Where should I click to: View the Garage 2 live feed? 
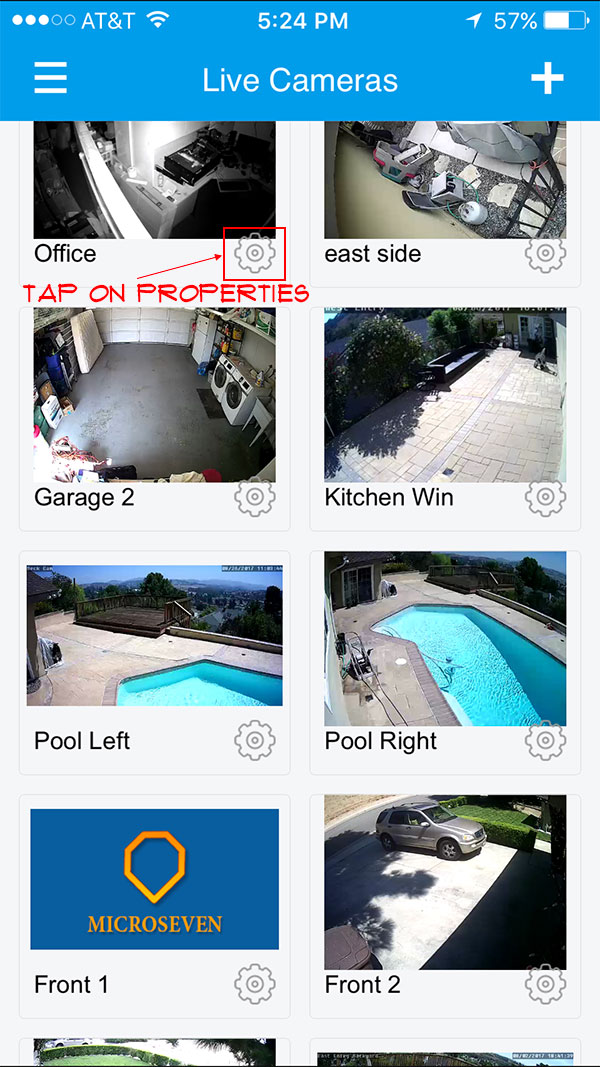click(x=154, y=395)
